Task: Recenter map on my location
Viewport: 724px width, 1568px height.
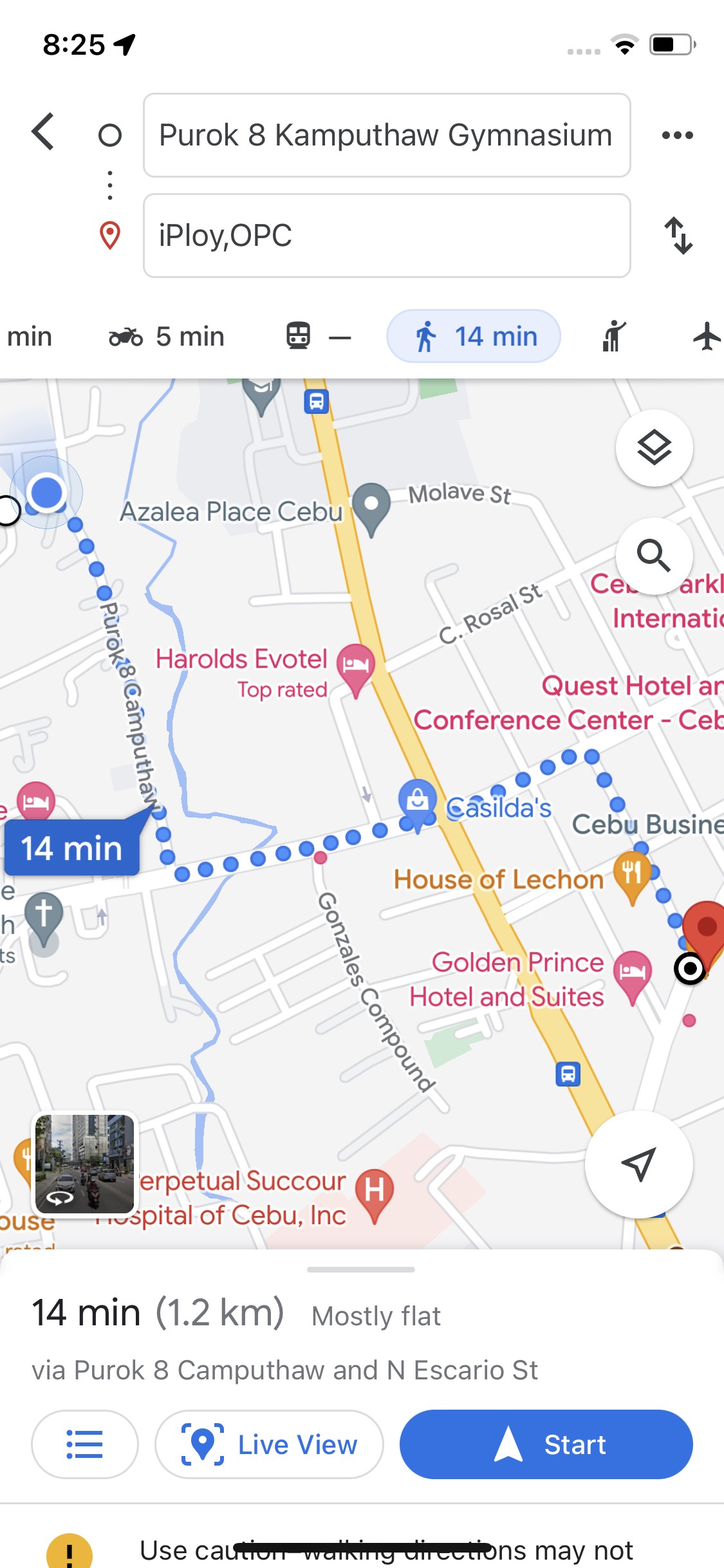Action: (638, 1164)
